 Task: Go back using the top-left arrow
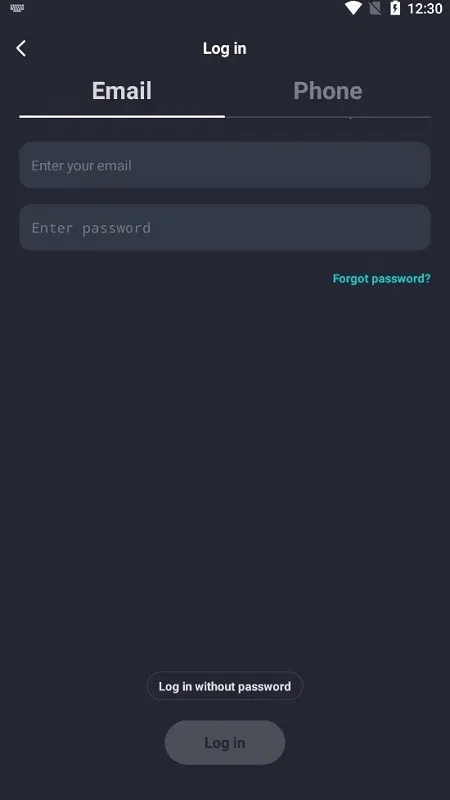[21, 48]
